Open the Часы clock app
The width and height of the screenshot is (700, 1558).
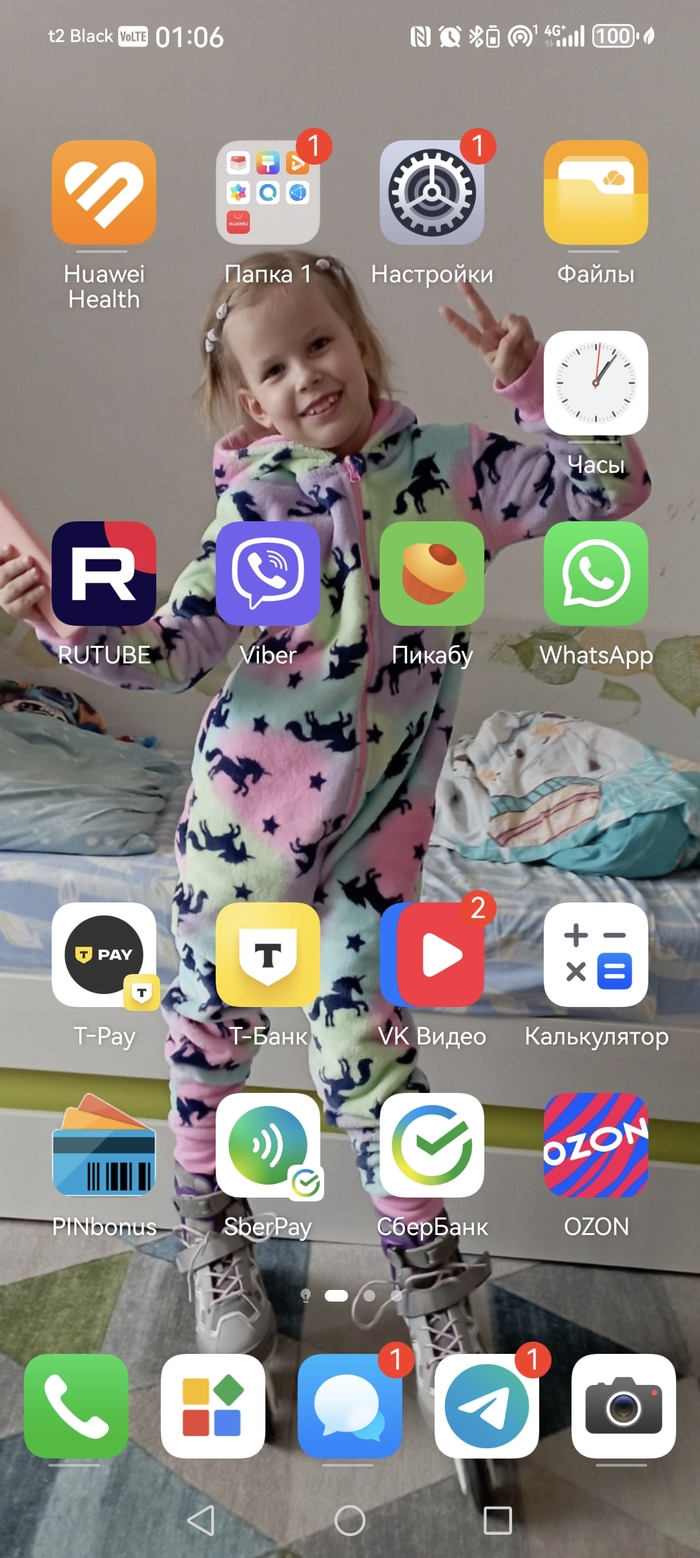(596, 383)
